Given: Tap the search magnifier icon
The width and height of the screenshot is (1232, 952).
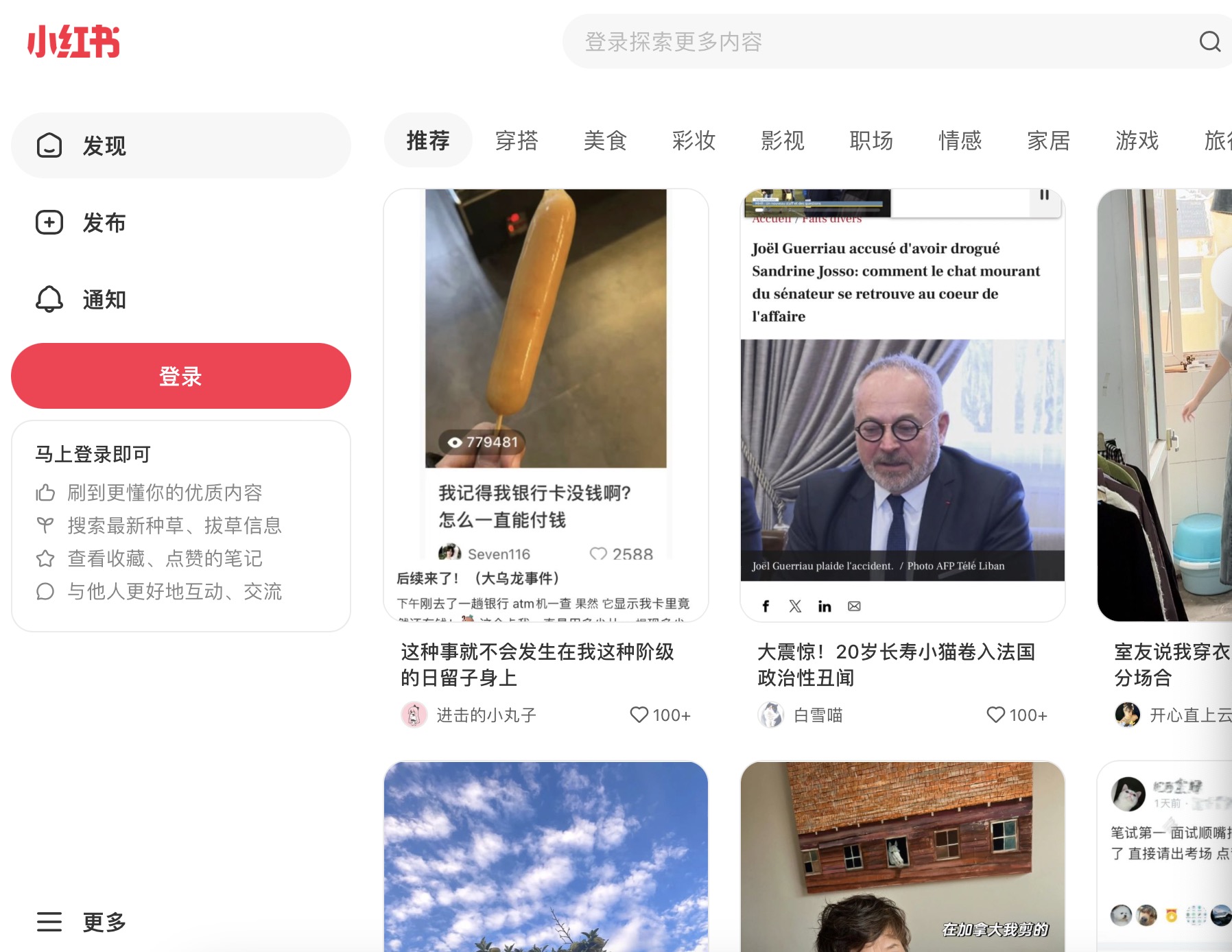Looking at the screenshot, I should click(1209, 42).
